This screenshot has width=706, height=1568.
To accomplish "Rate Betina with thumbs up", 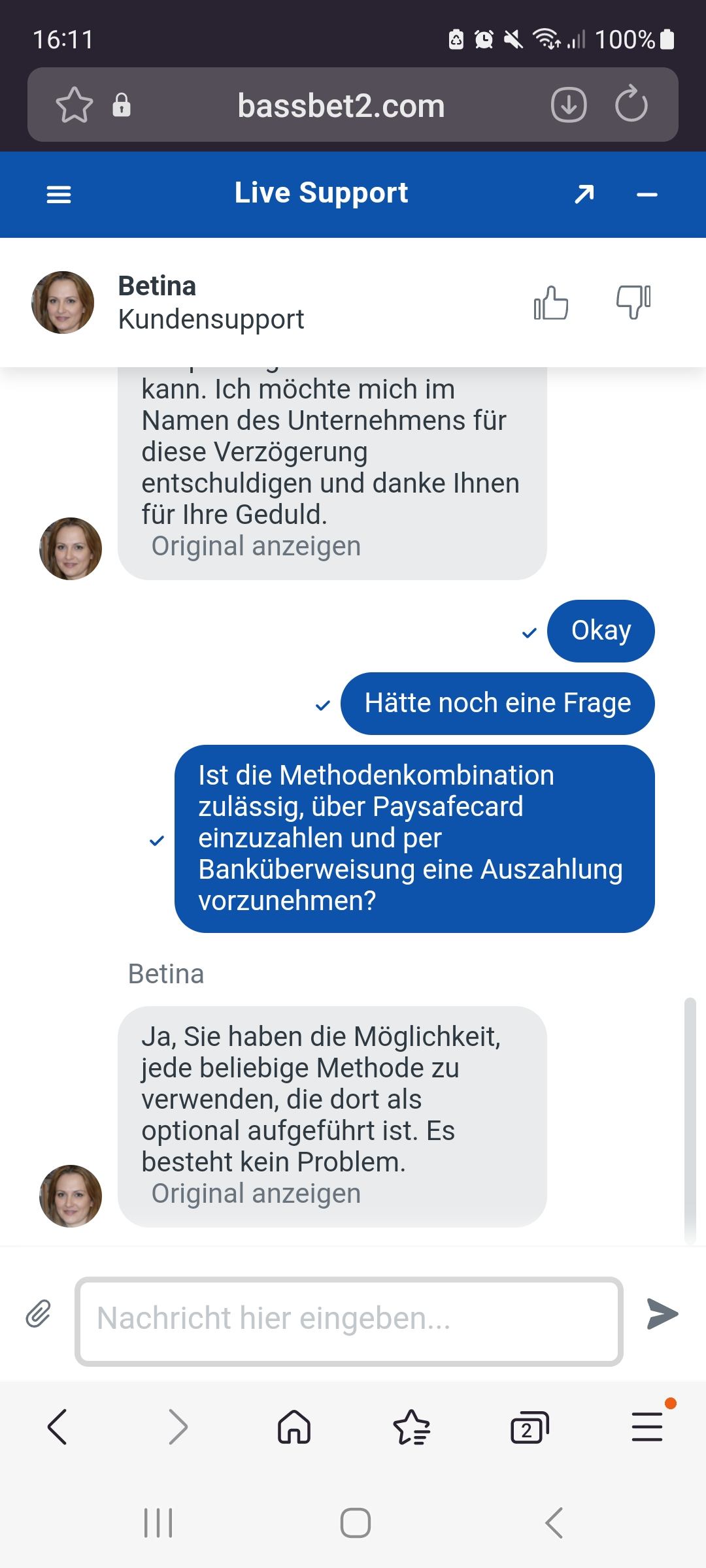I will coord(551,303).
